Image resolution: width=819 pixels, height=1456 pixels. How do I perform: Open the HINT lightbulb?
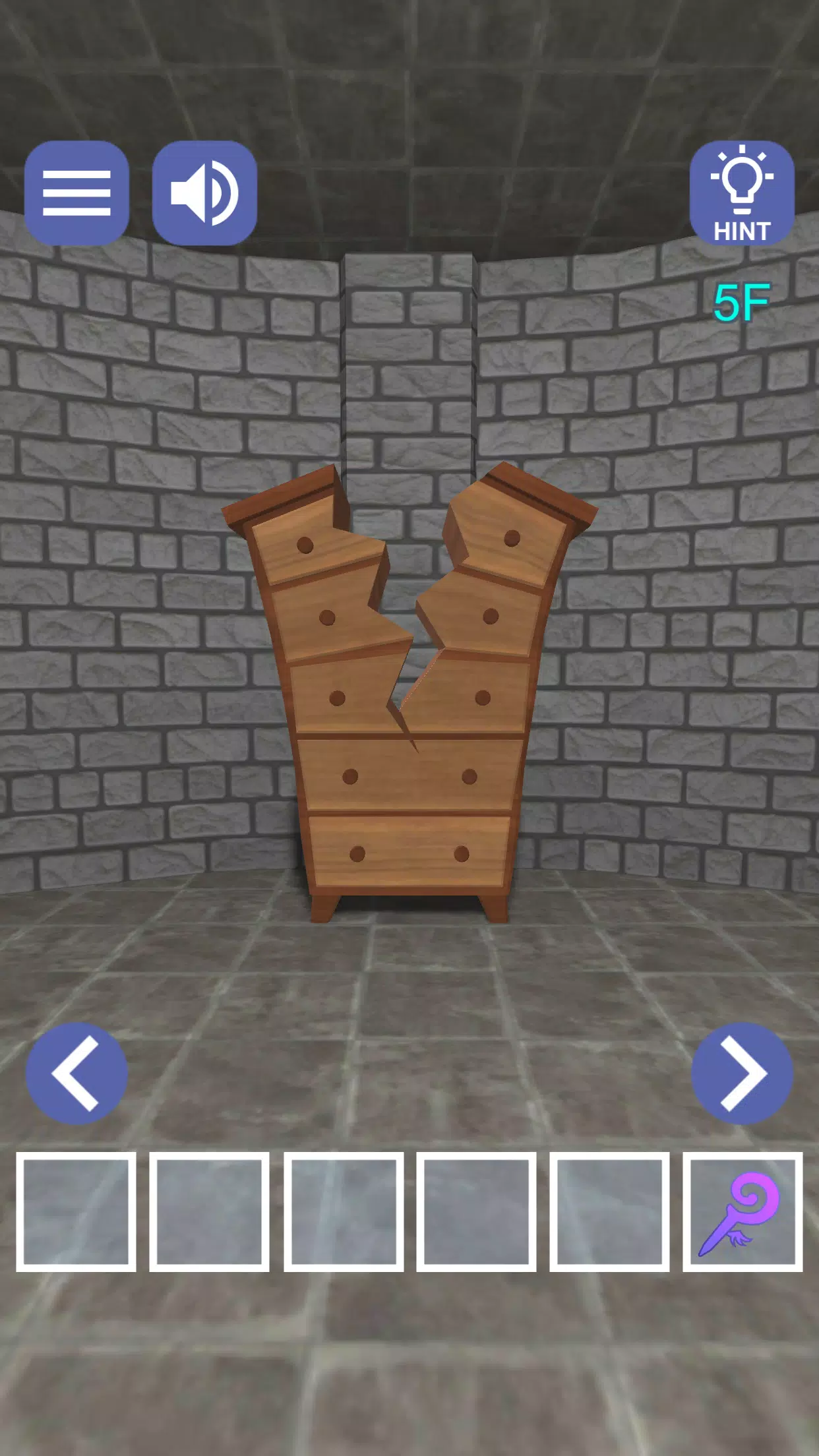click(741, 193)
